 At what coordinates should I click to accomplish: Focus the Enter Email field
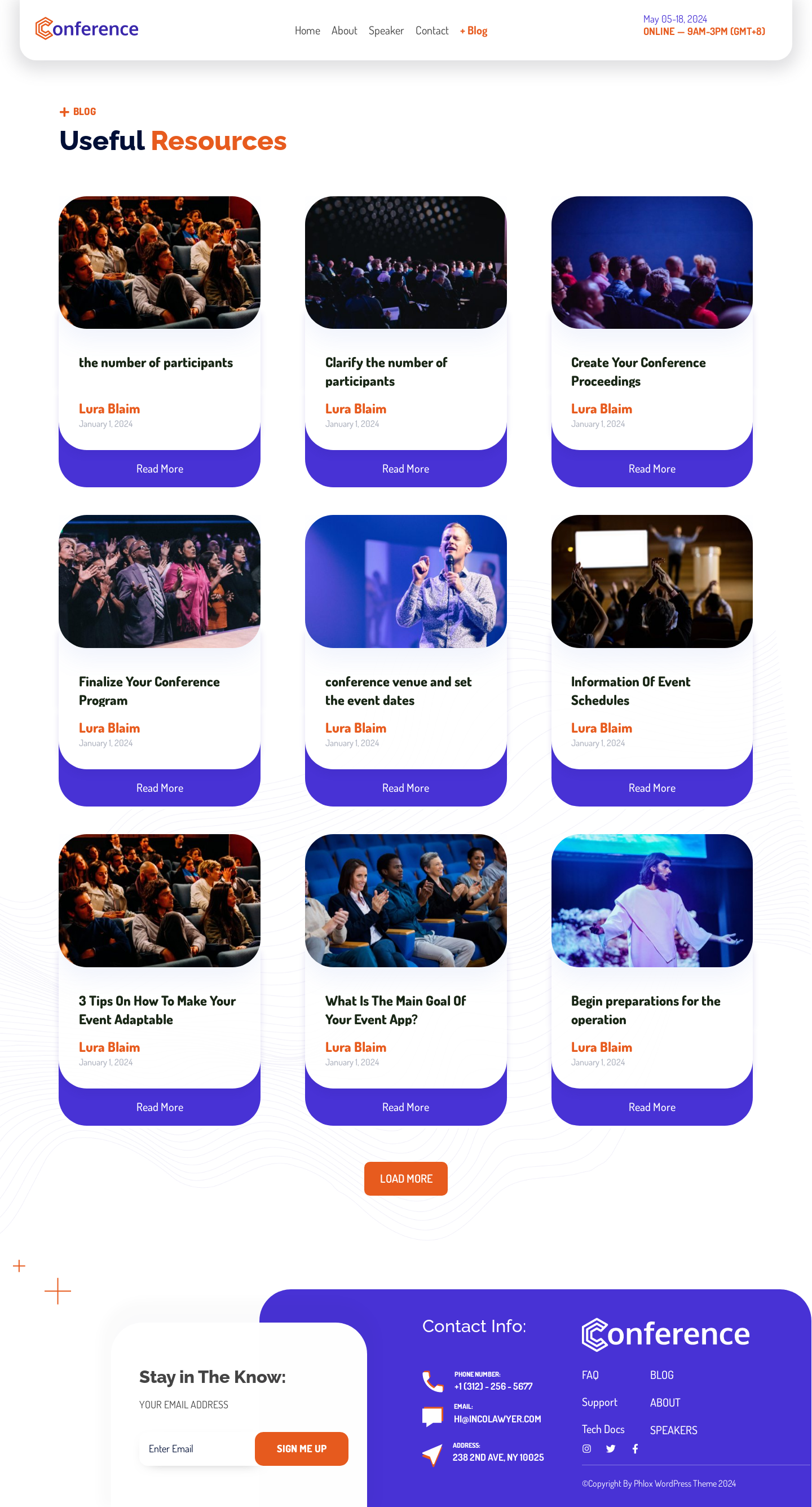click(x=197, y=1448)
